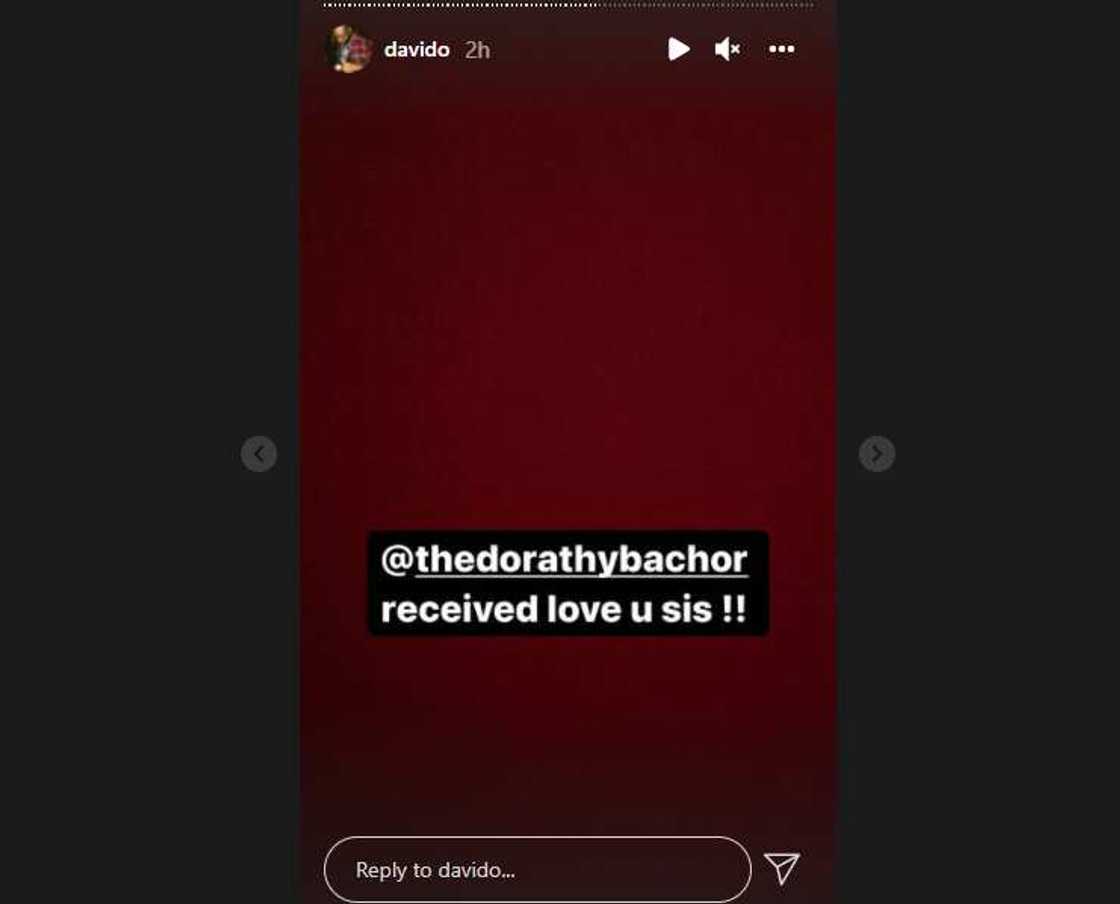Tap the davido username
This screenshot has height=904, width=1120.
(416, 49)
